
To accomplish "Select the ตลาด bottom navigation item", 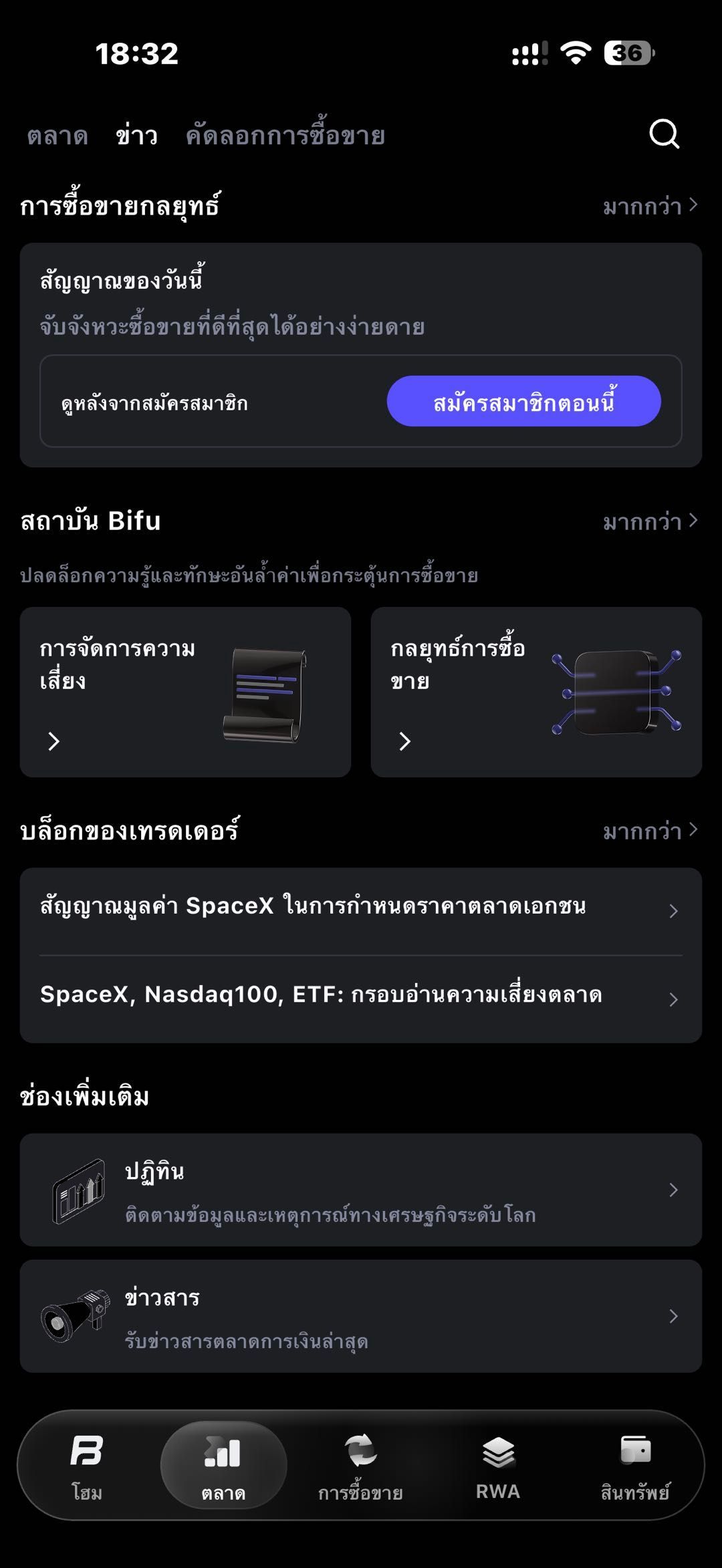I will click(x=223, y=1466).
